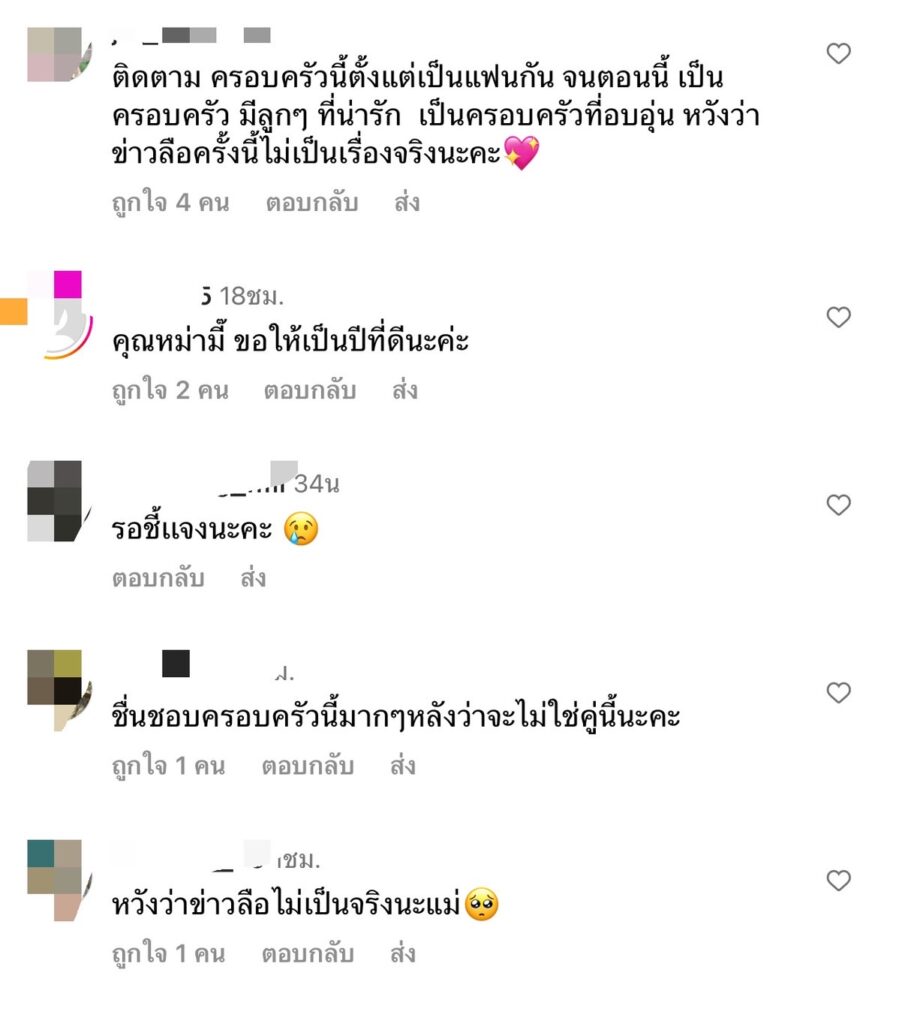The image size is (902, 1024).
Task: Reply to the comment คุณหม่ามี๊ ขอให้เป็นปีที่ดีนะค่ะ
Action: coord(310,390)
